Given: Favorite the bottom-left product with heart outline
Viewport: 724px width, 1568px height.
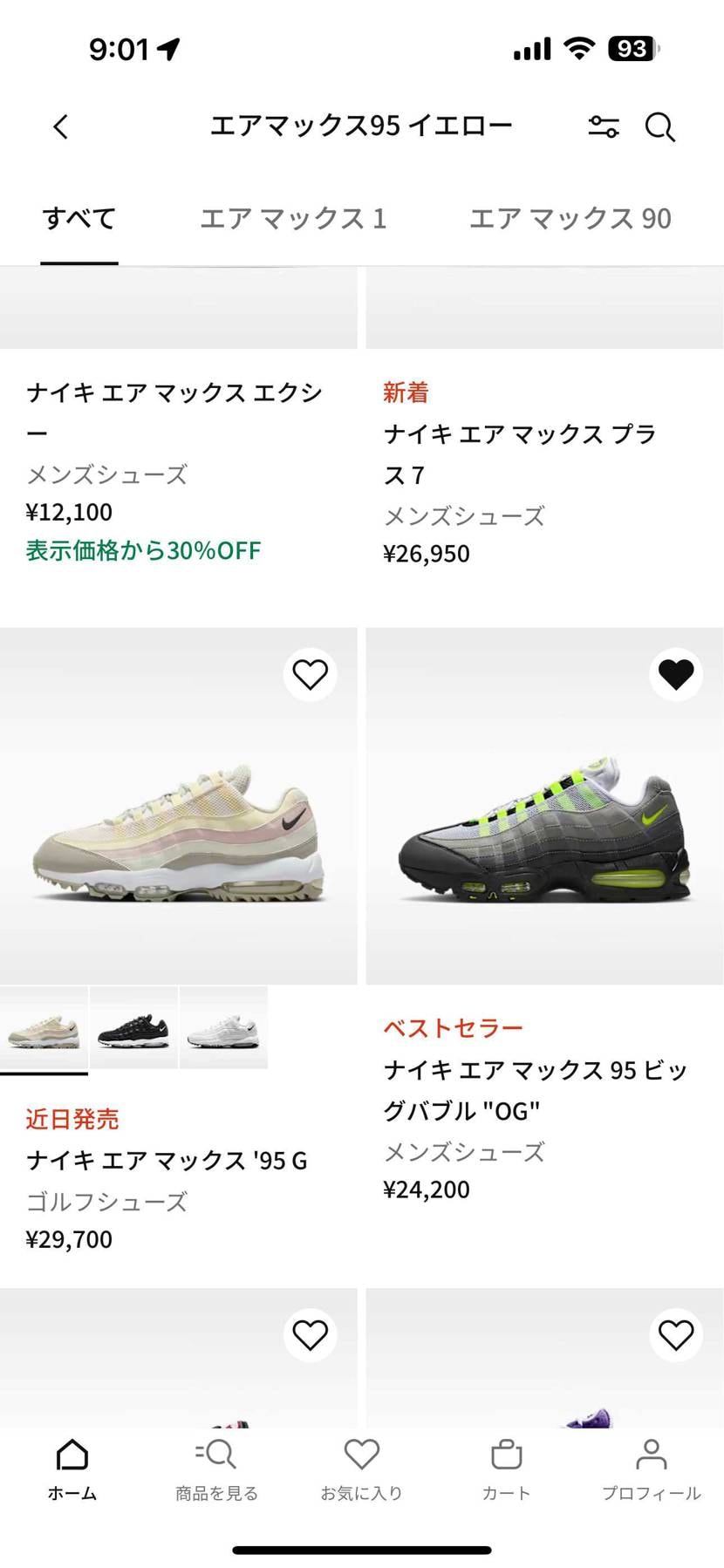Looking at the screenshot, I should click(x=311, y=1335).
